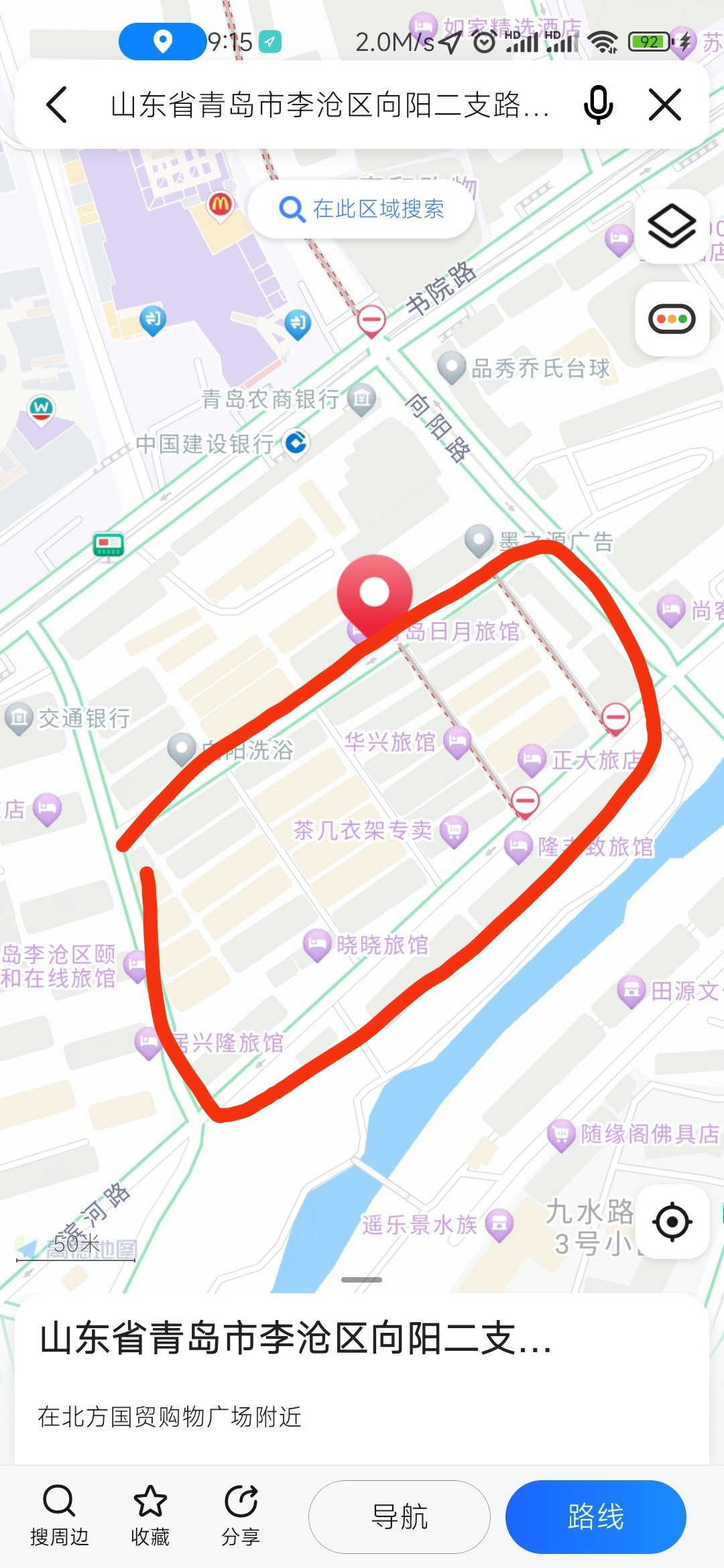Tap the 中国建设银行 map marker
The image size is (724, 1568).
click(x=296, y=442)
